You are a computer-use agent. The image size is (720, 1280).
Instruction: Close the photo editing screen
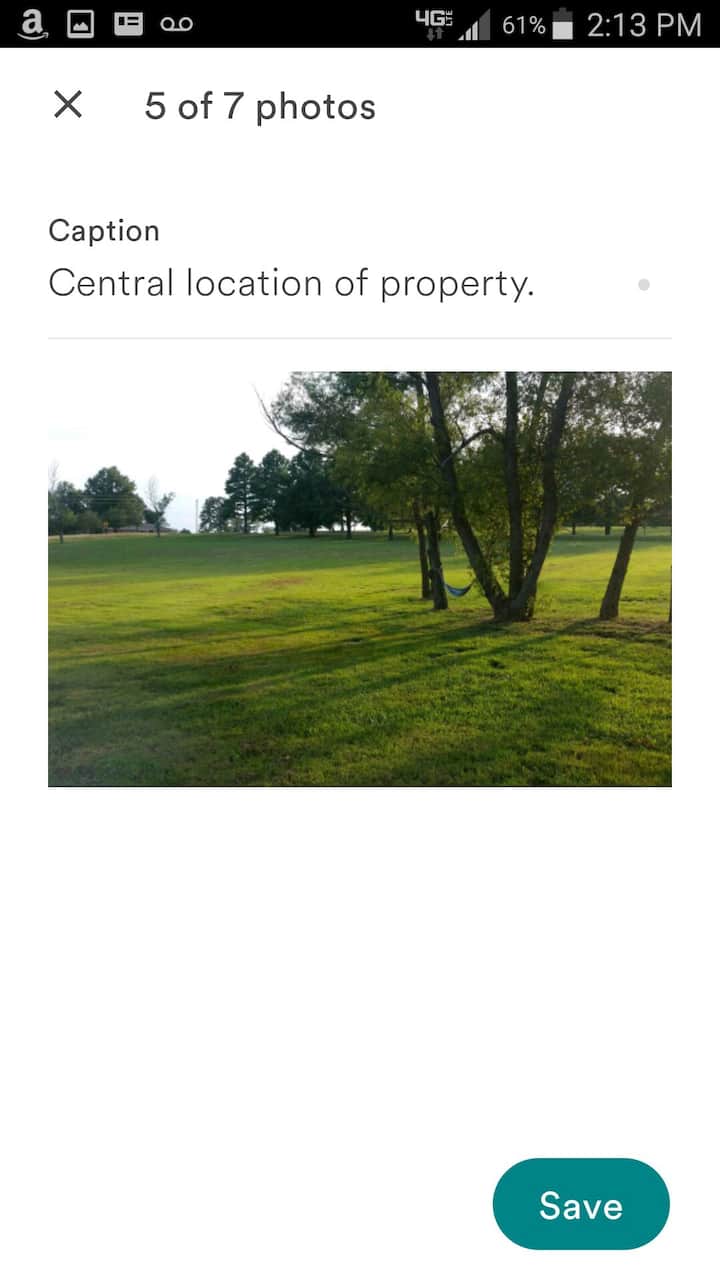[68, 105]
